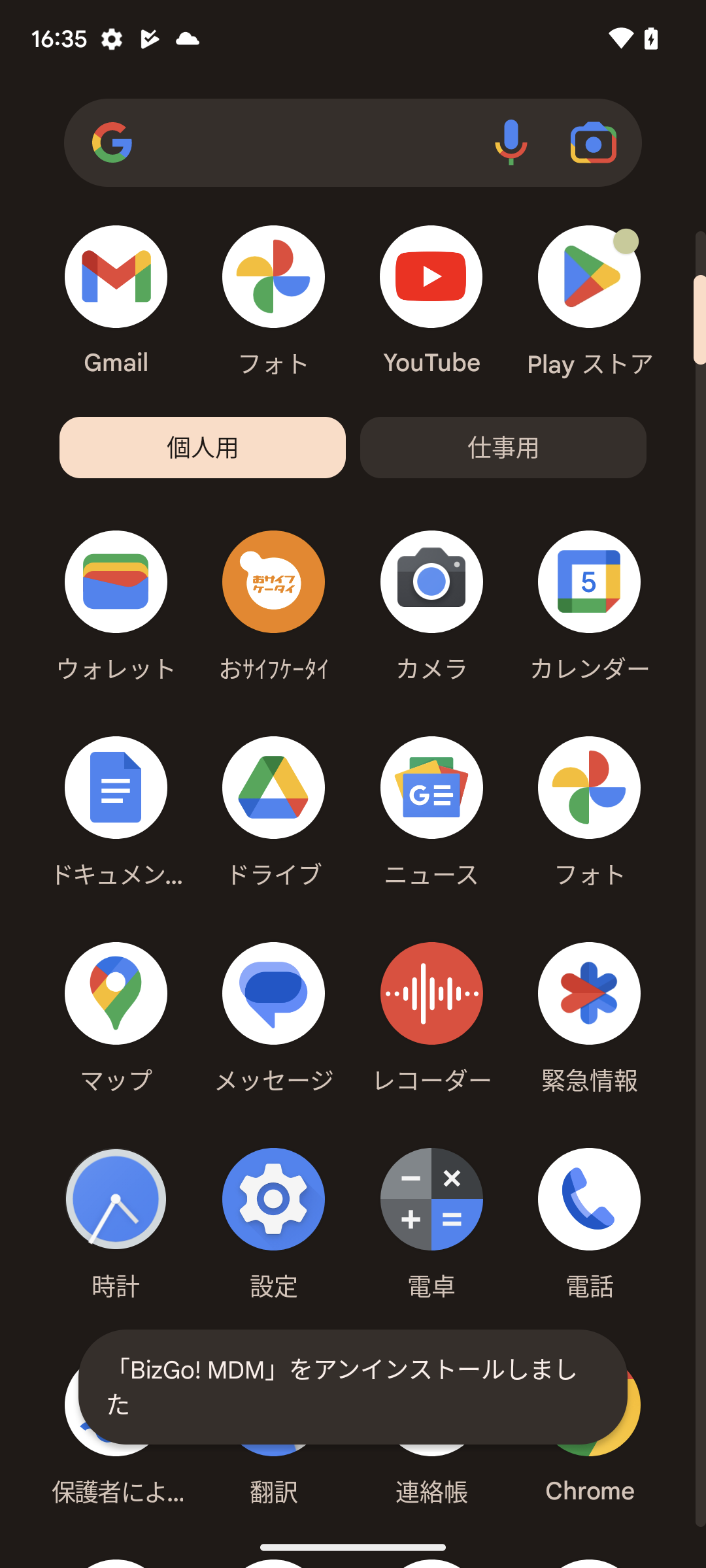Open the ウォレット app
Image resolution: width=706 pixels, height=1568 pixels.
116,582
